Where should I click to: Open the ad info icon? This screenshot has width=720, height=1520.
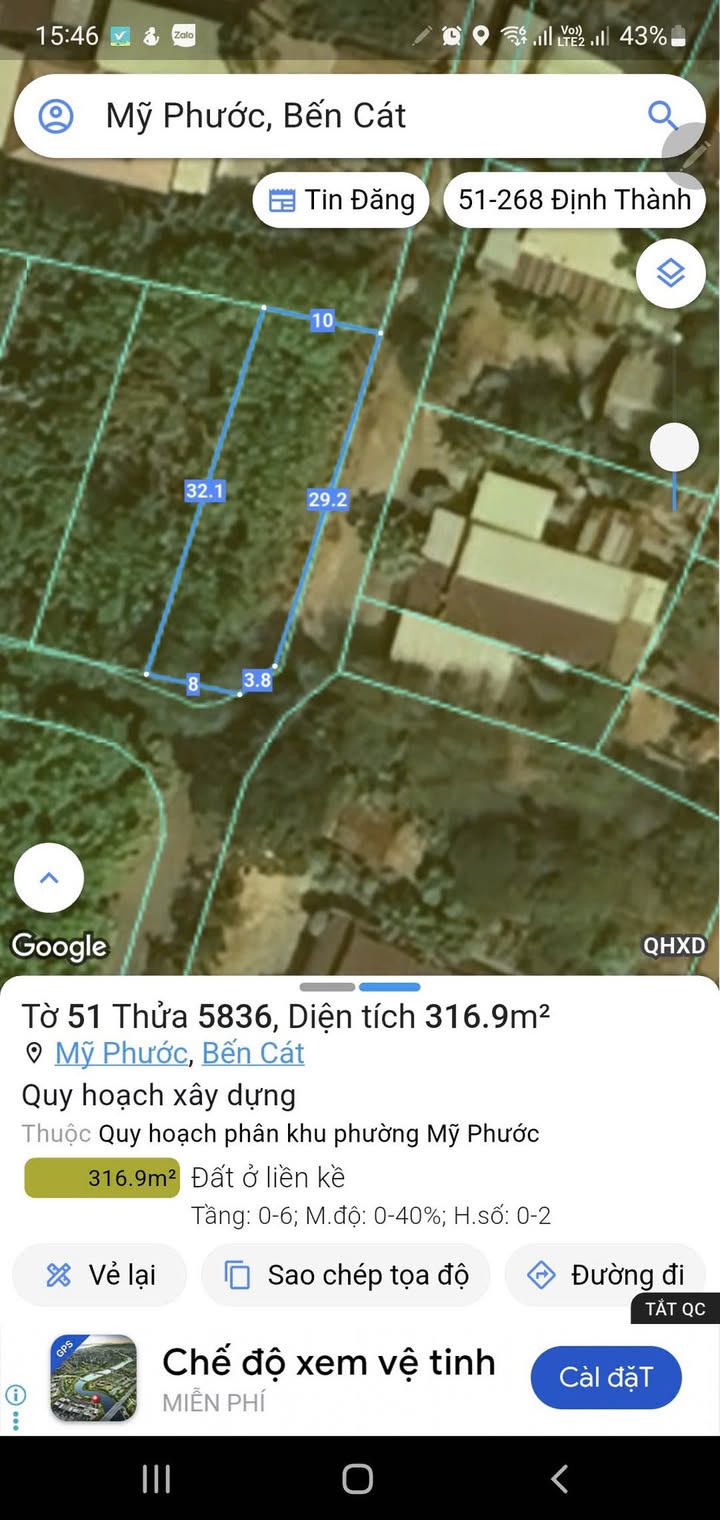(x=16, y=1395)
